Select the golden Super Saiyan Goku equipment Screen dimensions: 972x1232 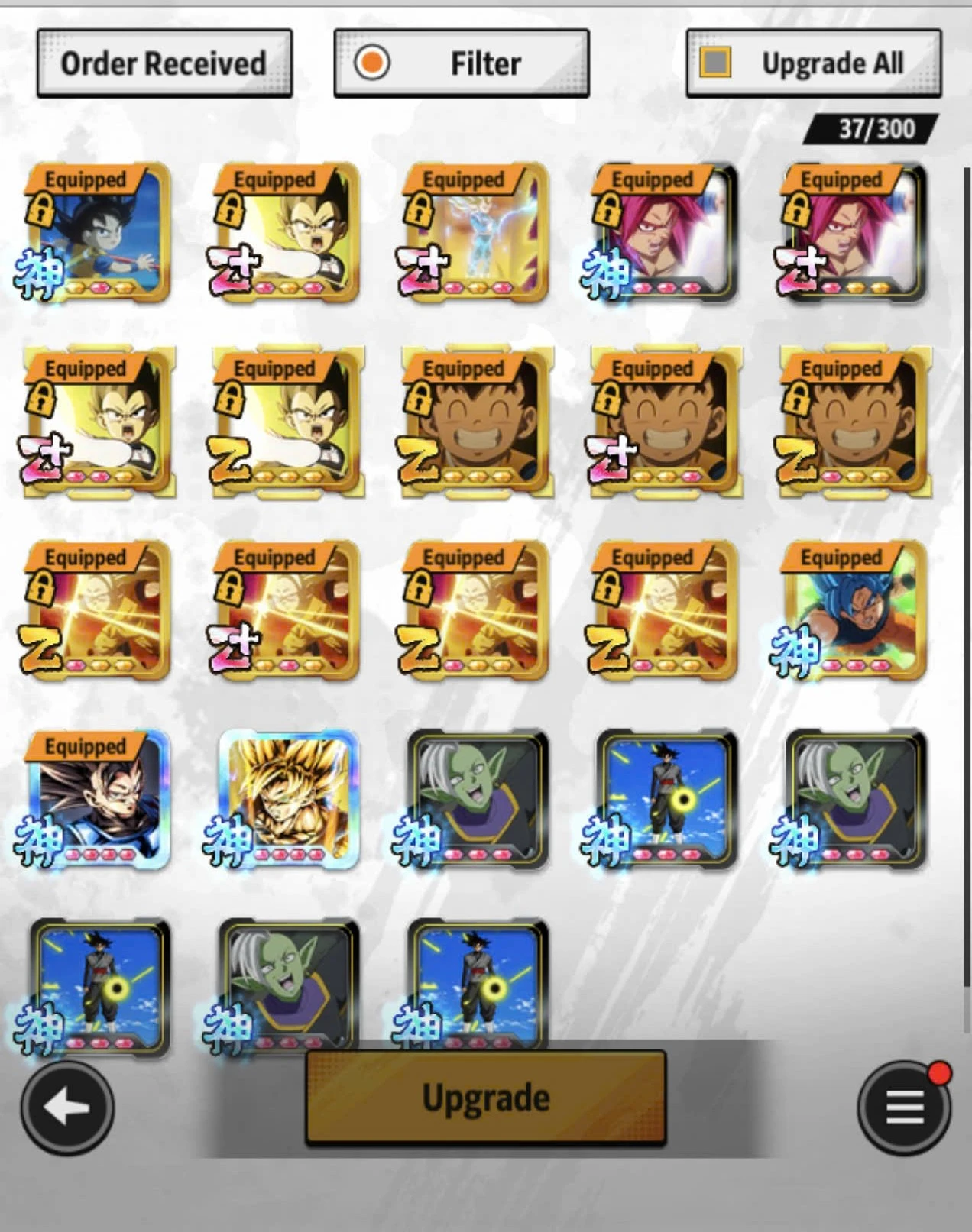pyautogui.click(x=287, y=800)
